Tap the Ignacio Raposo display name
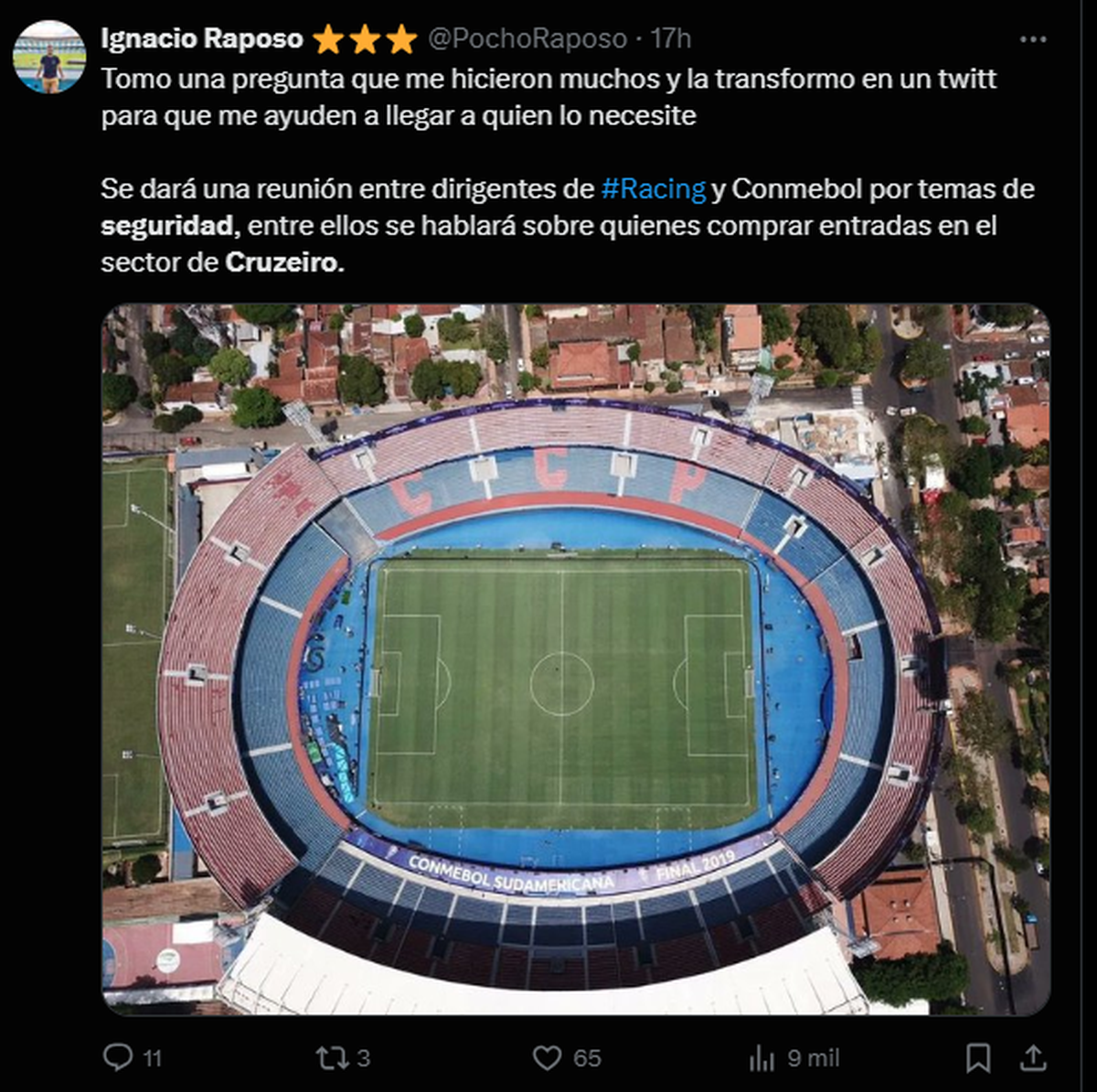Viewport: 1097px width, 1092px height. [201, 39]
